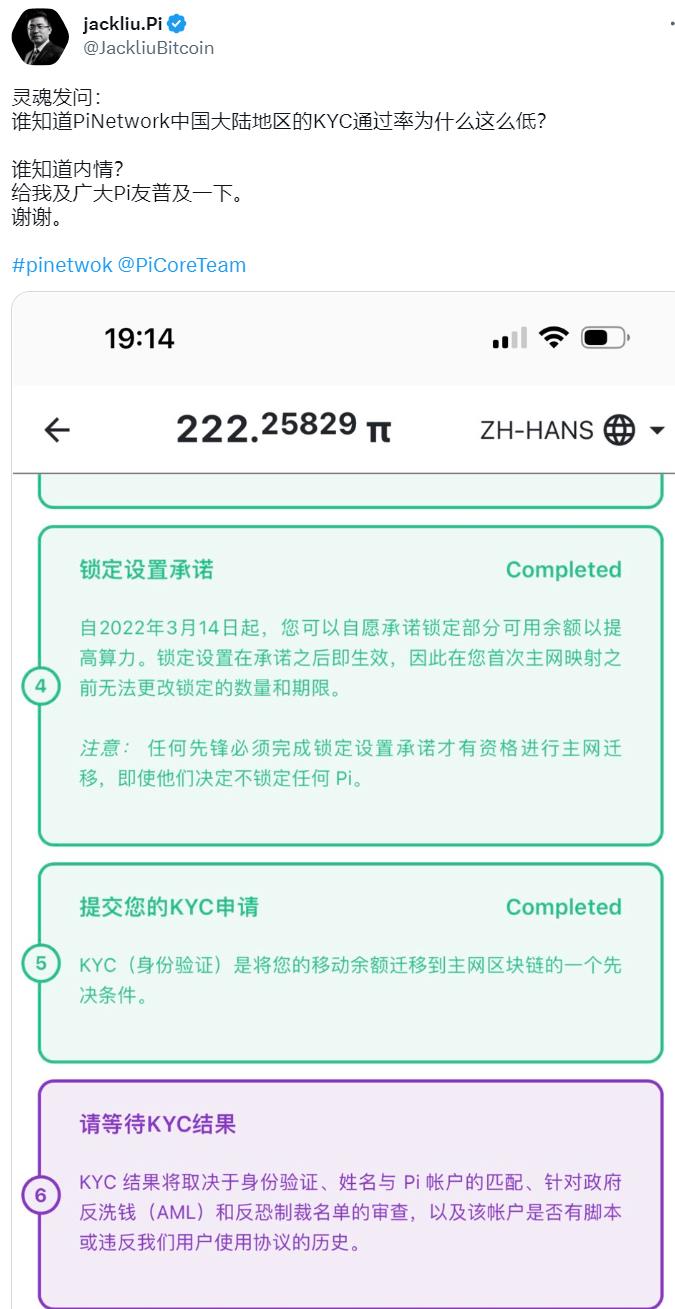Enlarge the attached Pi KYC screenshot
675x1309 pixels.
pyautogui.click(x=343, y=800)
